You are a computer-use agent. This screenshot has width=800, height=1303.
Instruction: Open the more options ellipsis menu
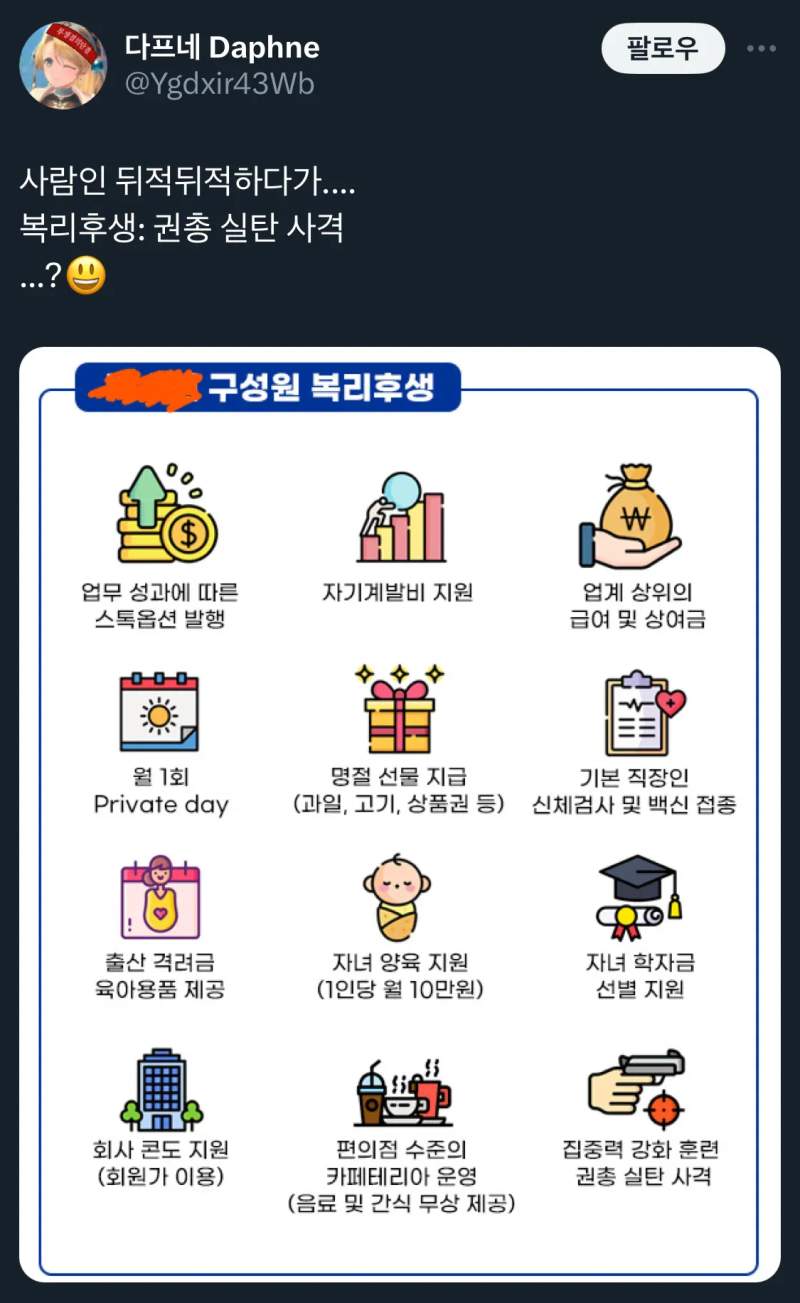click(762, 48)
